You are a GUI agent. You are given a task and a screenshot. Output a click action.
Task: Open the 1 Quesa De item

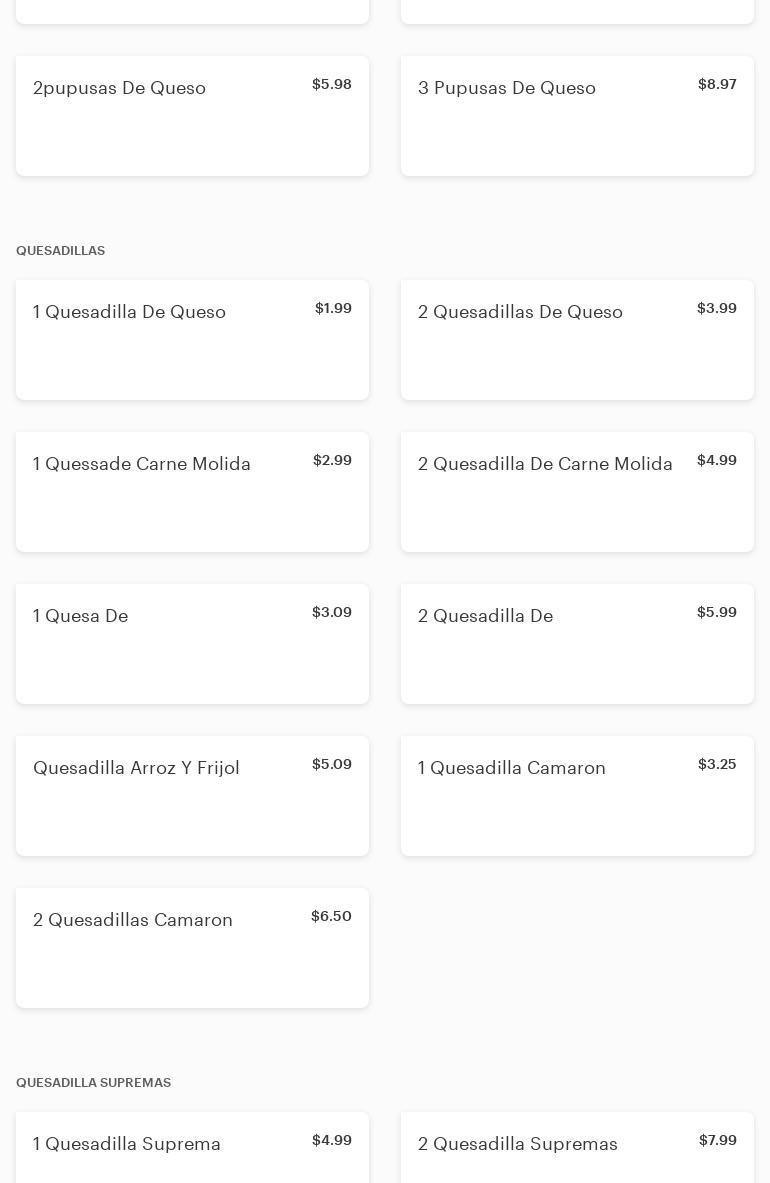[x=192, y=644]
